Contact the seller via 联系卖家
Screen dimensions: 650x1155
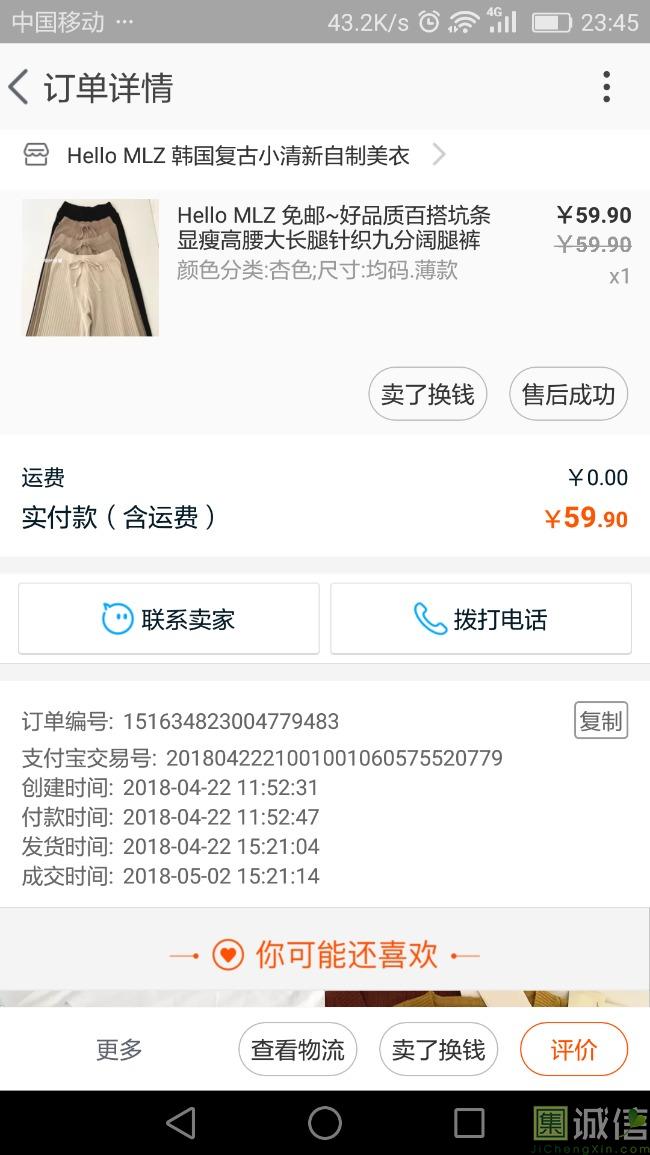tap(169, 619)
